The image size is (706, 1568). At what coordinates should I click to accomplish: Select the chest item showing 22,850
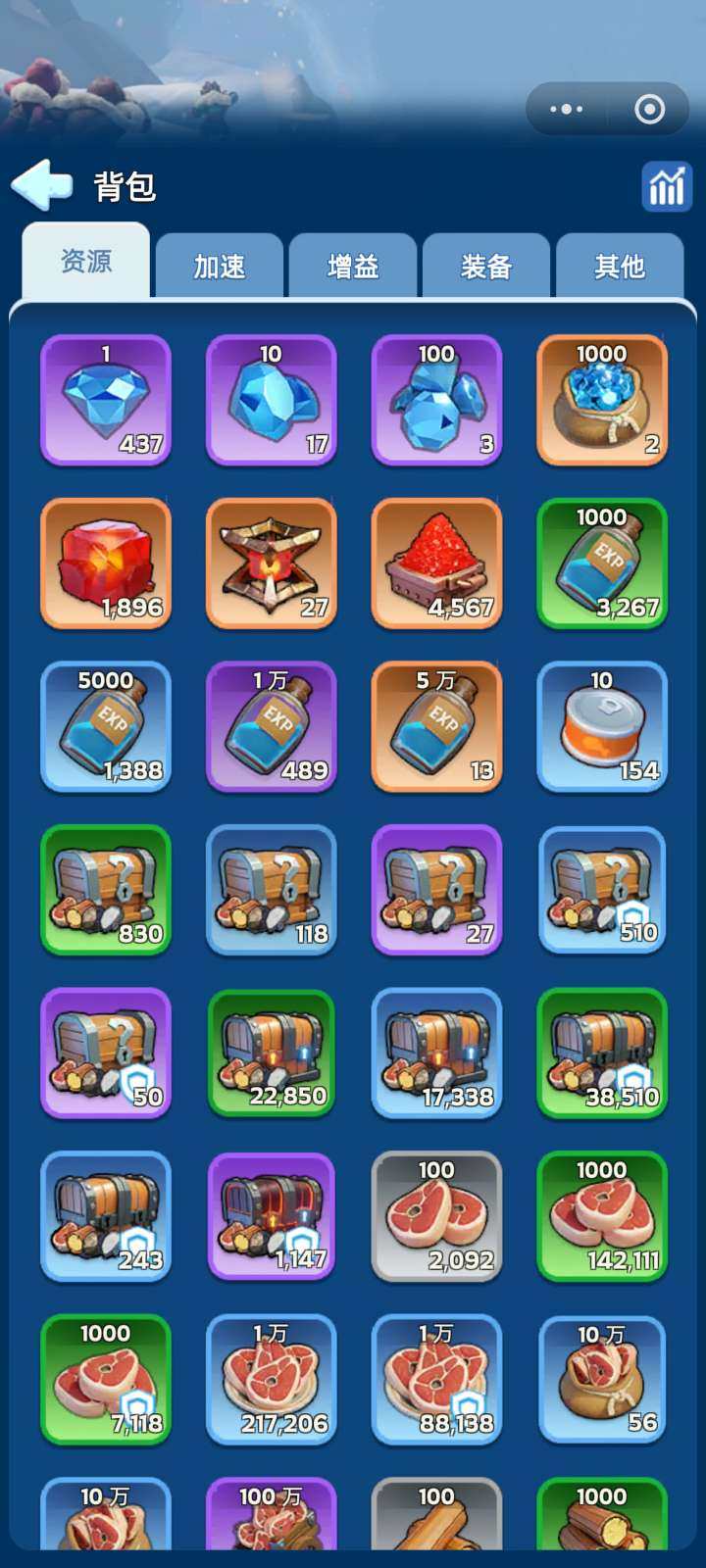[x=271, y=1053]
